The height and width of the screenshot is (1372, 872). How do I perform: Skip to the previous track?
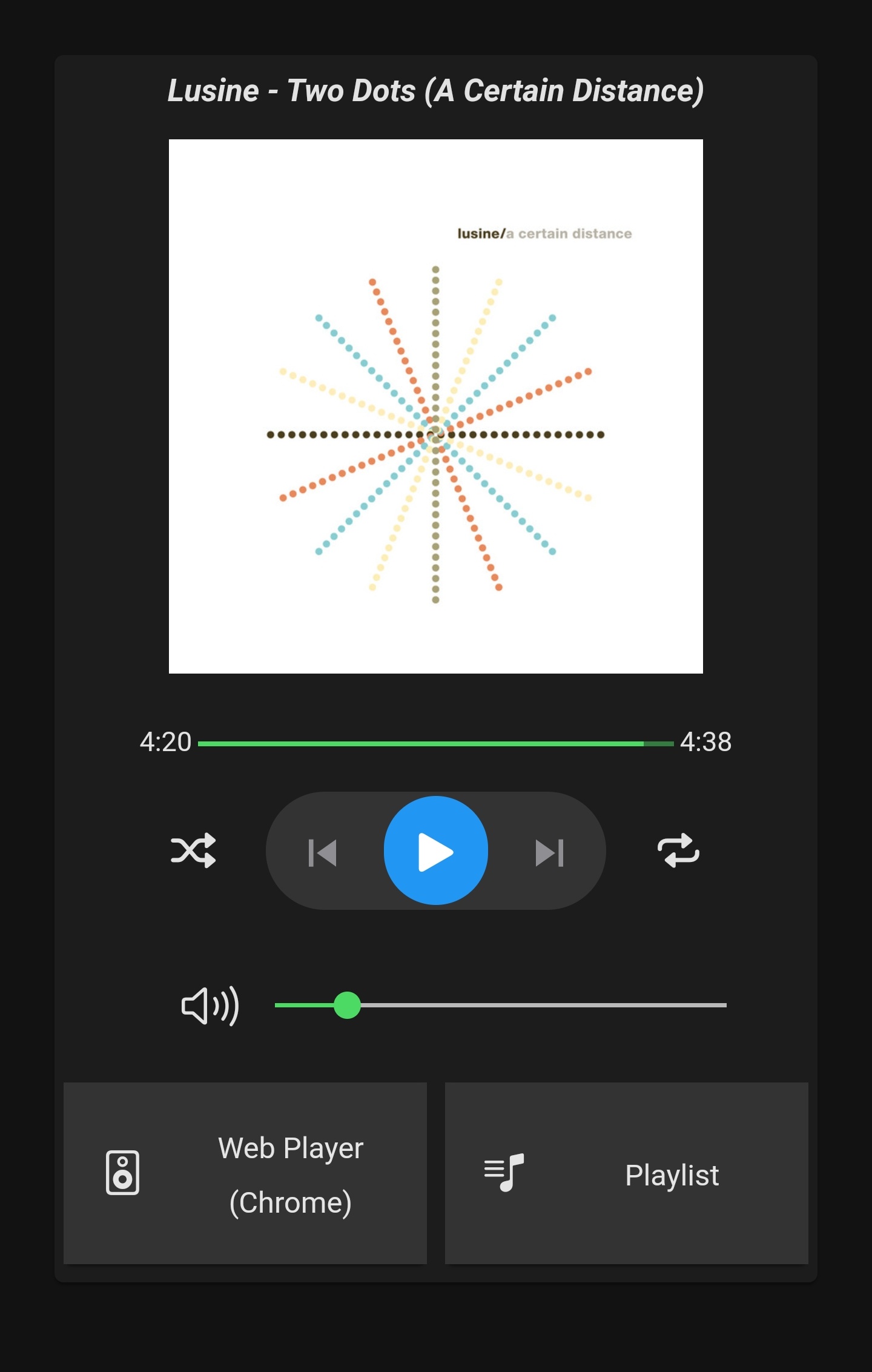tap(322, 852)
